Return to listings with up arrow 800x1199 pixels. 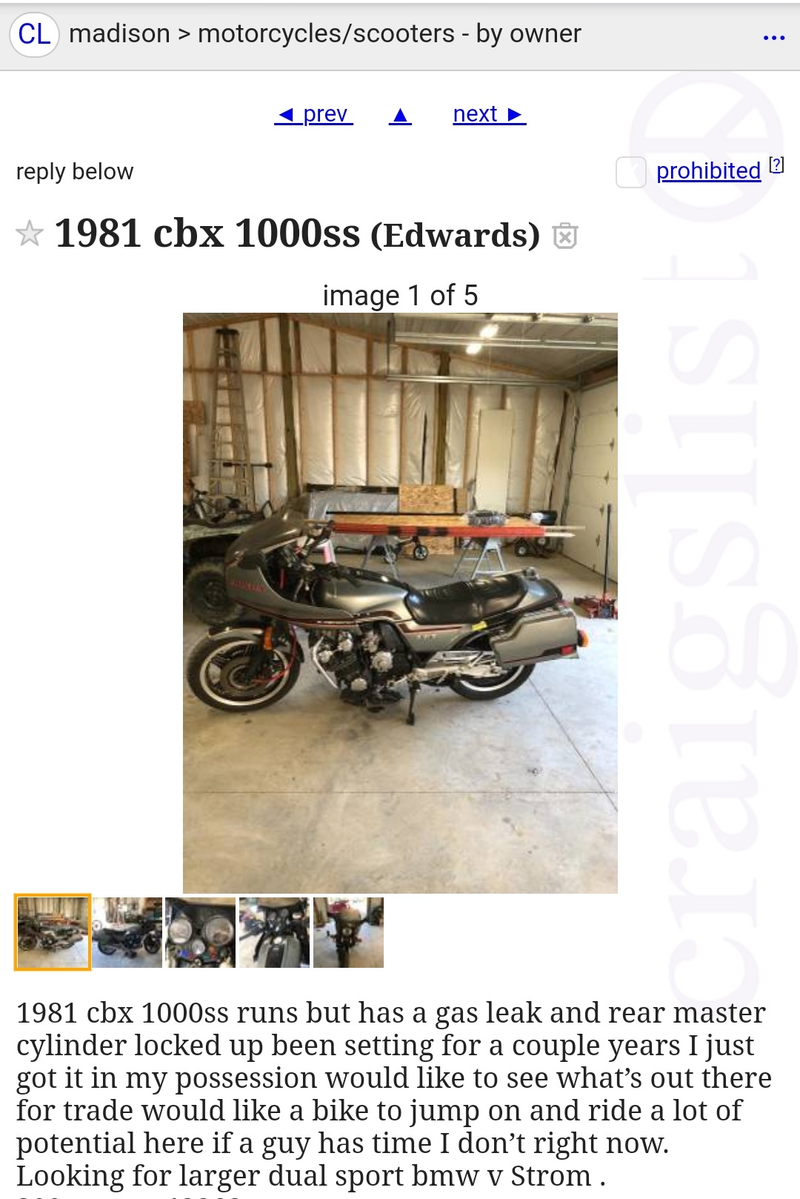(x=400, y=115)
